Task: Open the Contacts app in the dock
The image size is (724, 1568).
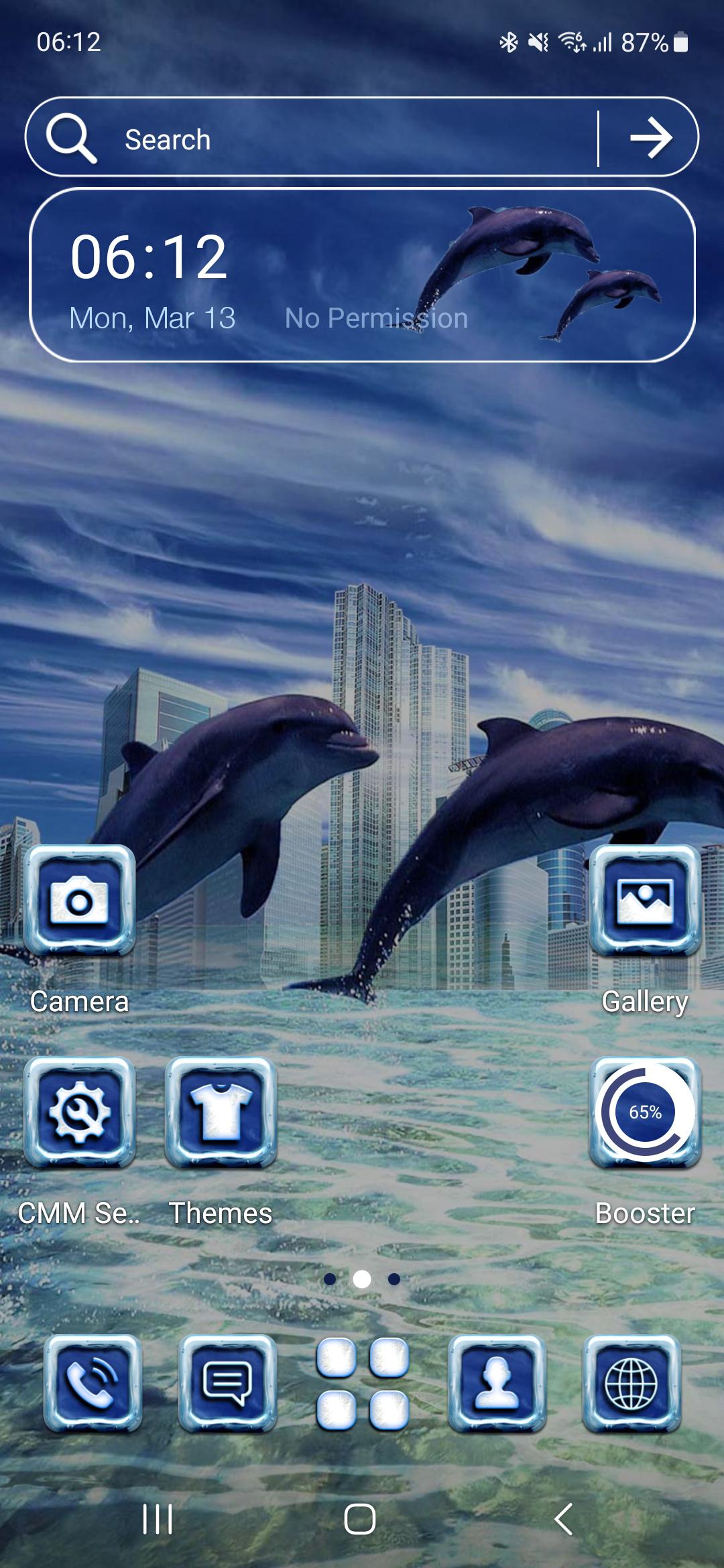Action: 497,1383
